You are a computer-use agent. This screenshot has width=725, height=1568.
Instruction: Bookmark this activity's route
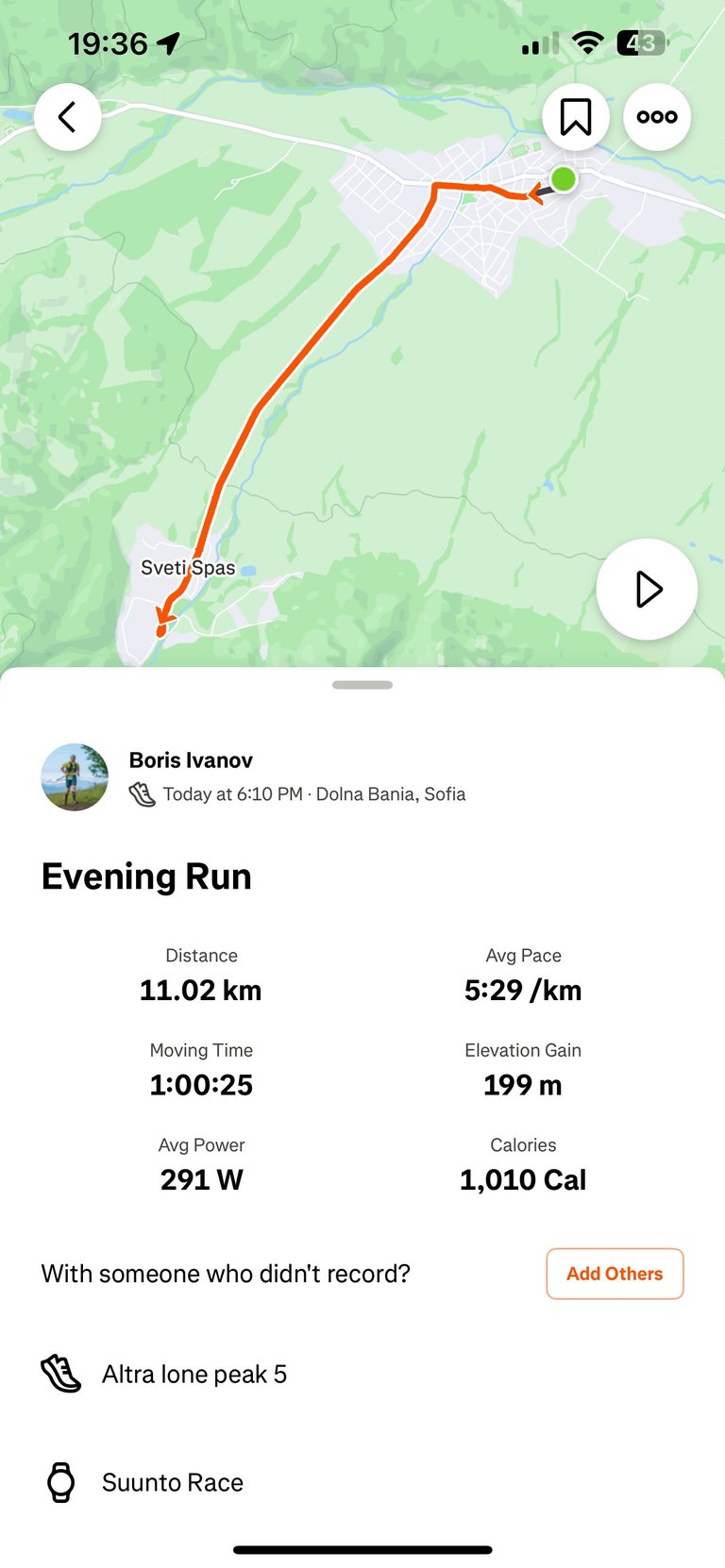coord(576,117)
